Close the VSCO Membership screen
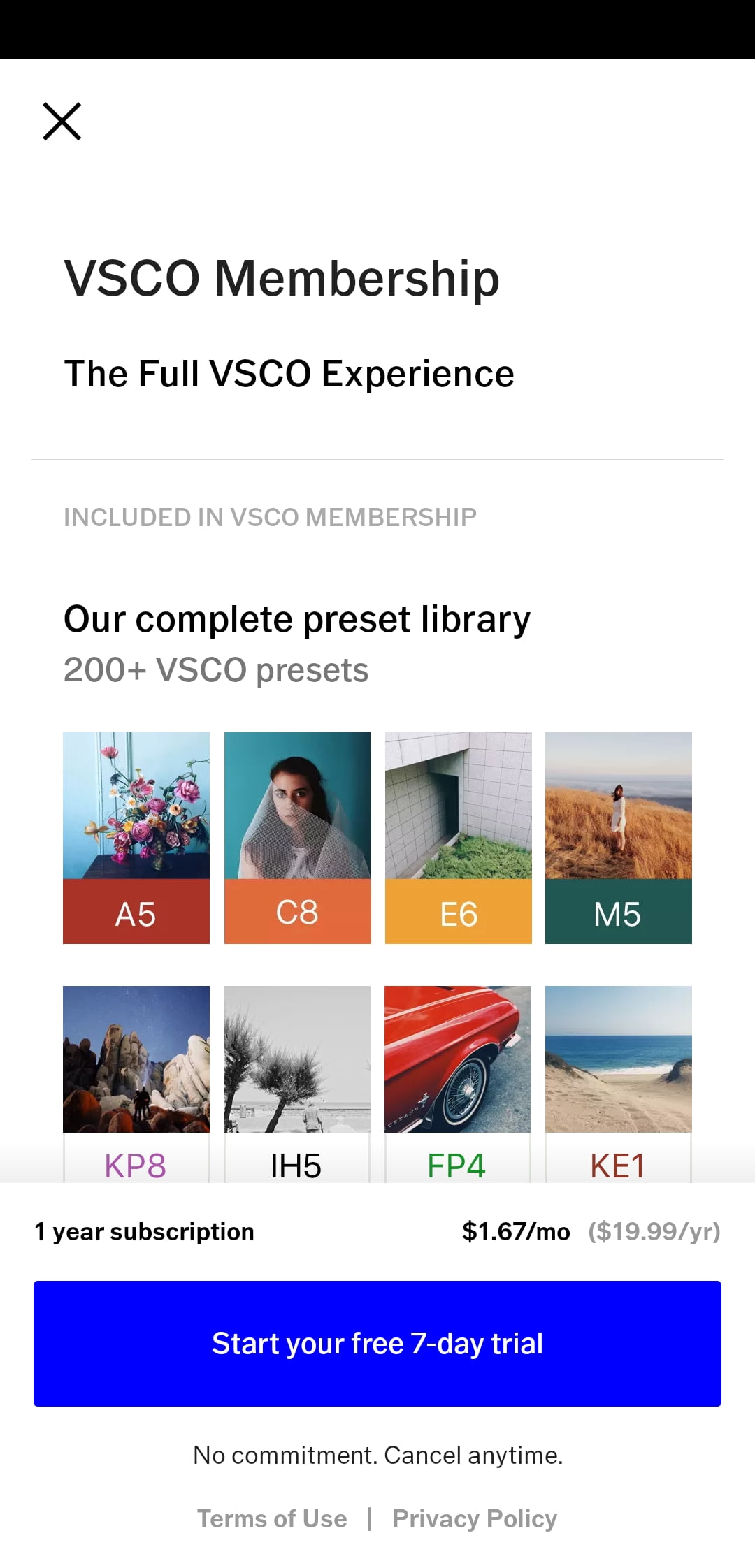 pyautogui.click(x=62, y=120)
